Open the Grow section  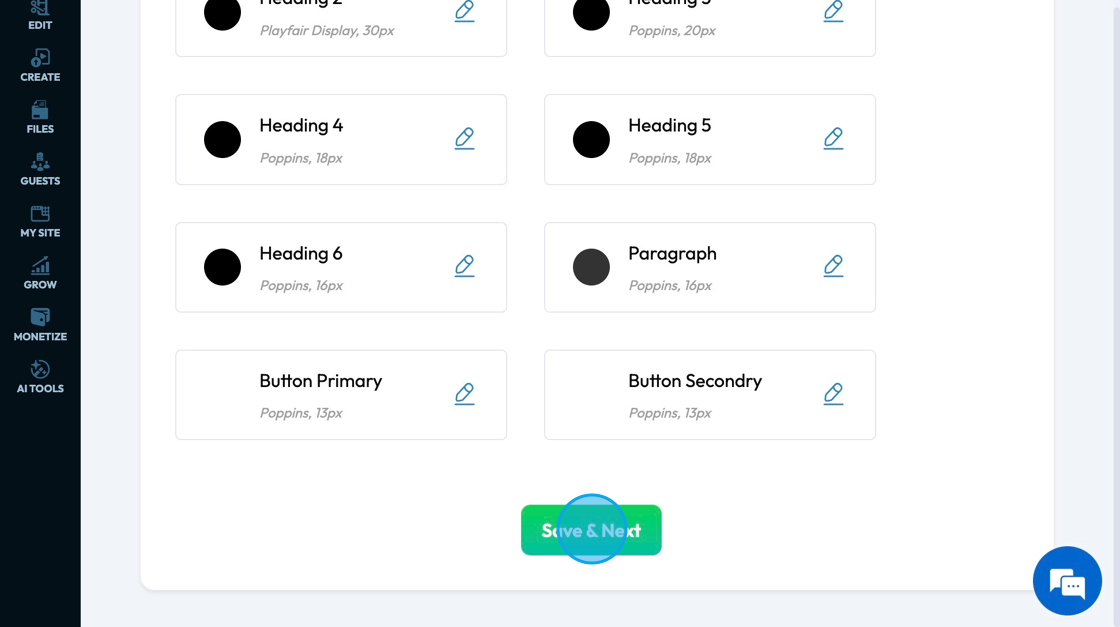point(40,273)
